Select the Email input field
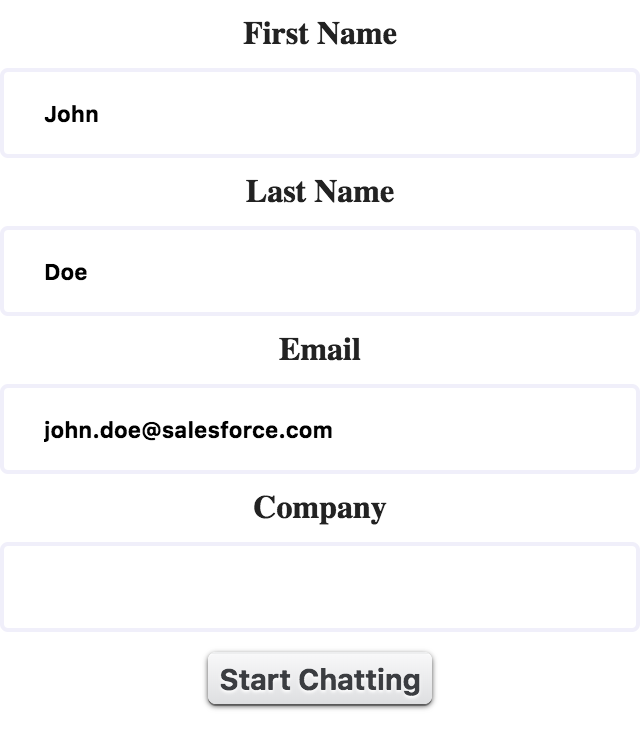Screen dimensions: 640x738 [320, 430]
